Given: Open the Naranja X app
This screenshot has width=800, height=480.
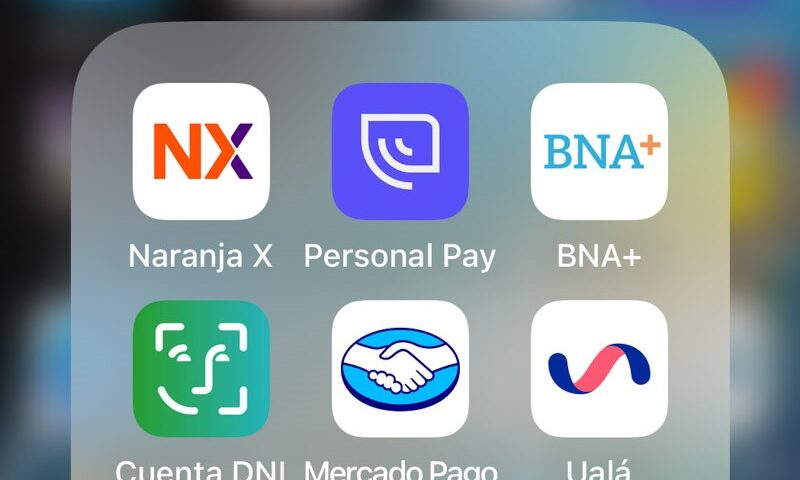Looking at the screenshot, I should (201, 151).
